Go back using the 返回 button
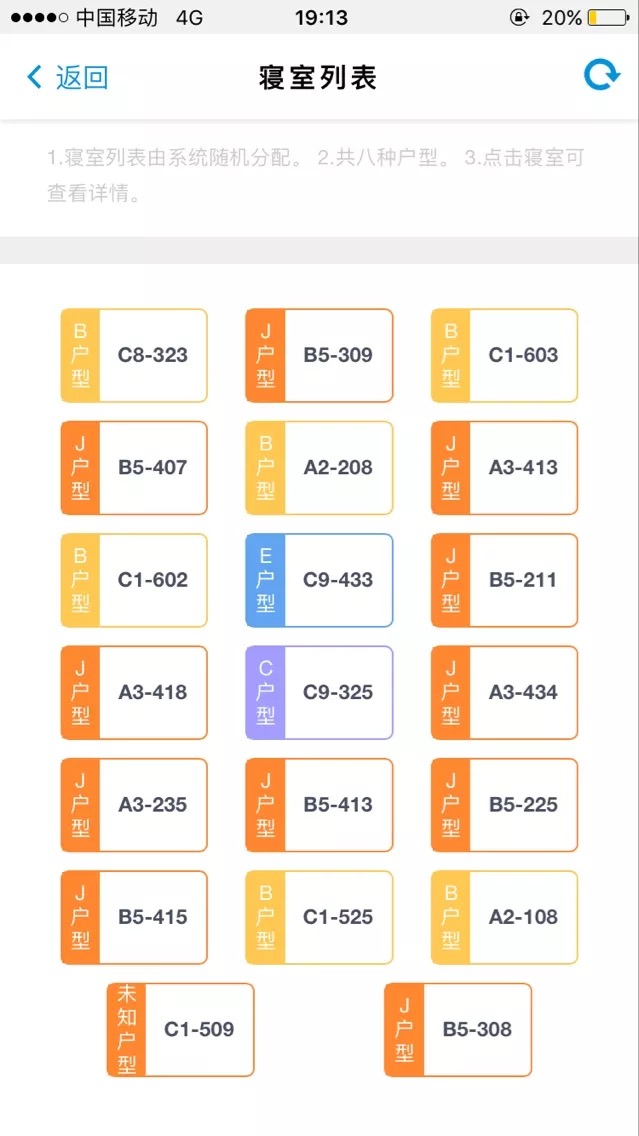The height and width of the screenshot is (1136, 639). point(67,77)
